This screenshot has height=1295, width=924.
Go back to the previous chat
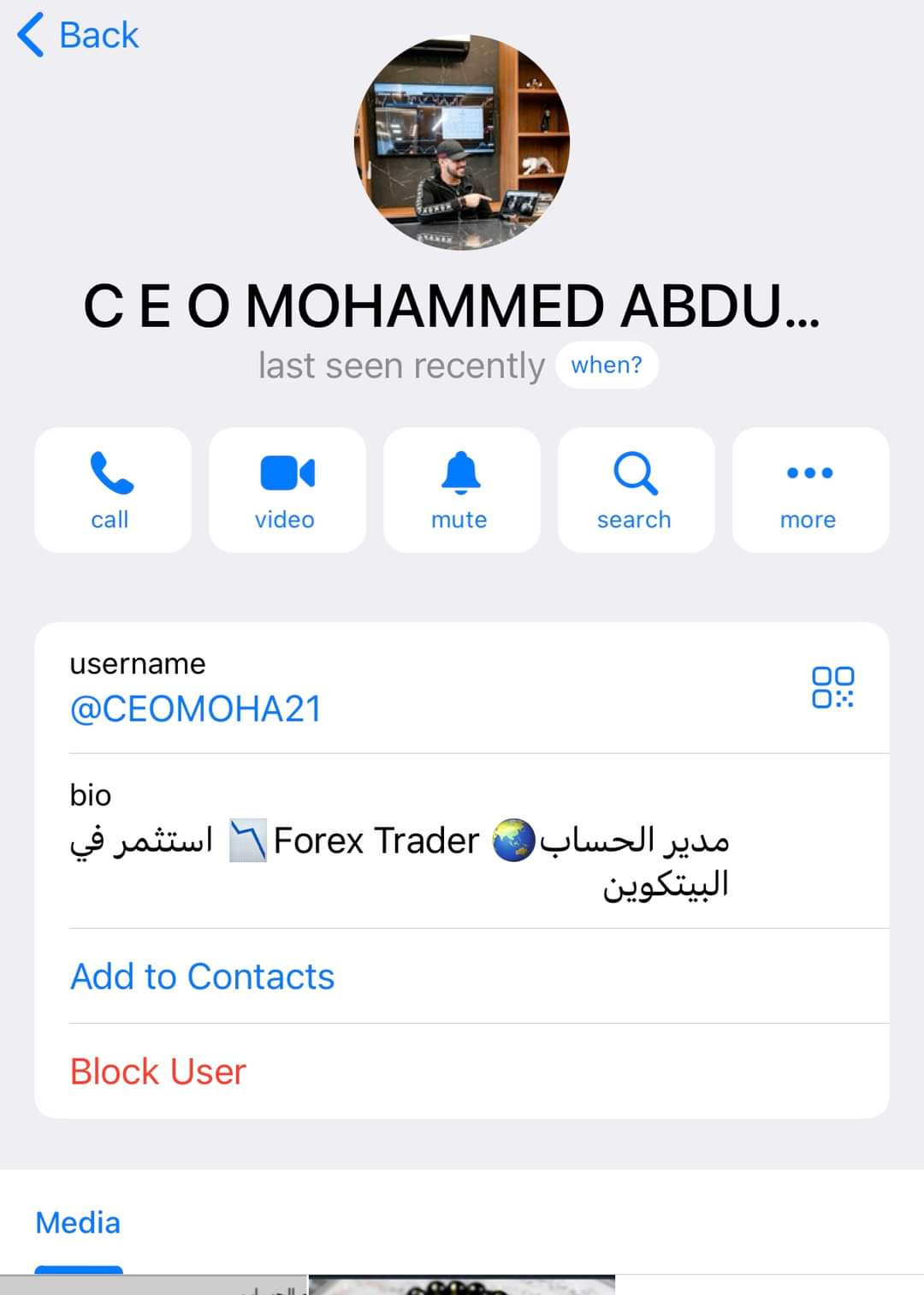(79, 36)
